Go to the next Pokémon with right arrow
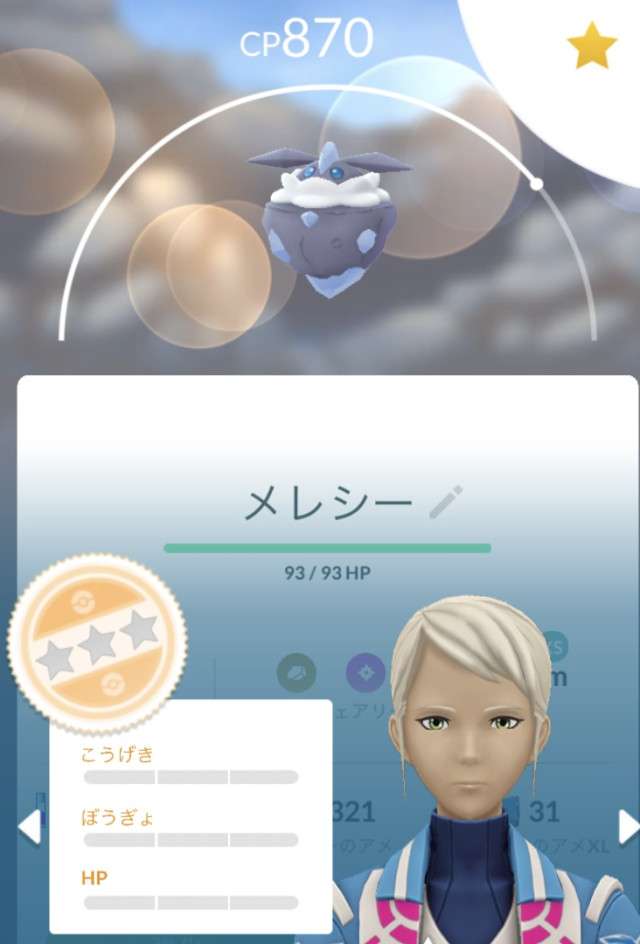This screenshot has height=944, width=640. pos(627,826)
